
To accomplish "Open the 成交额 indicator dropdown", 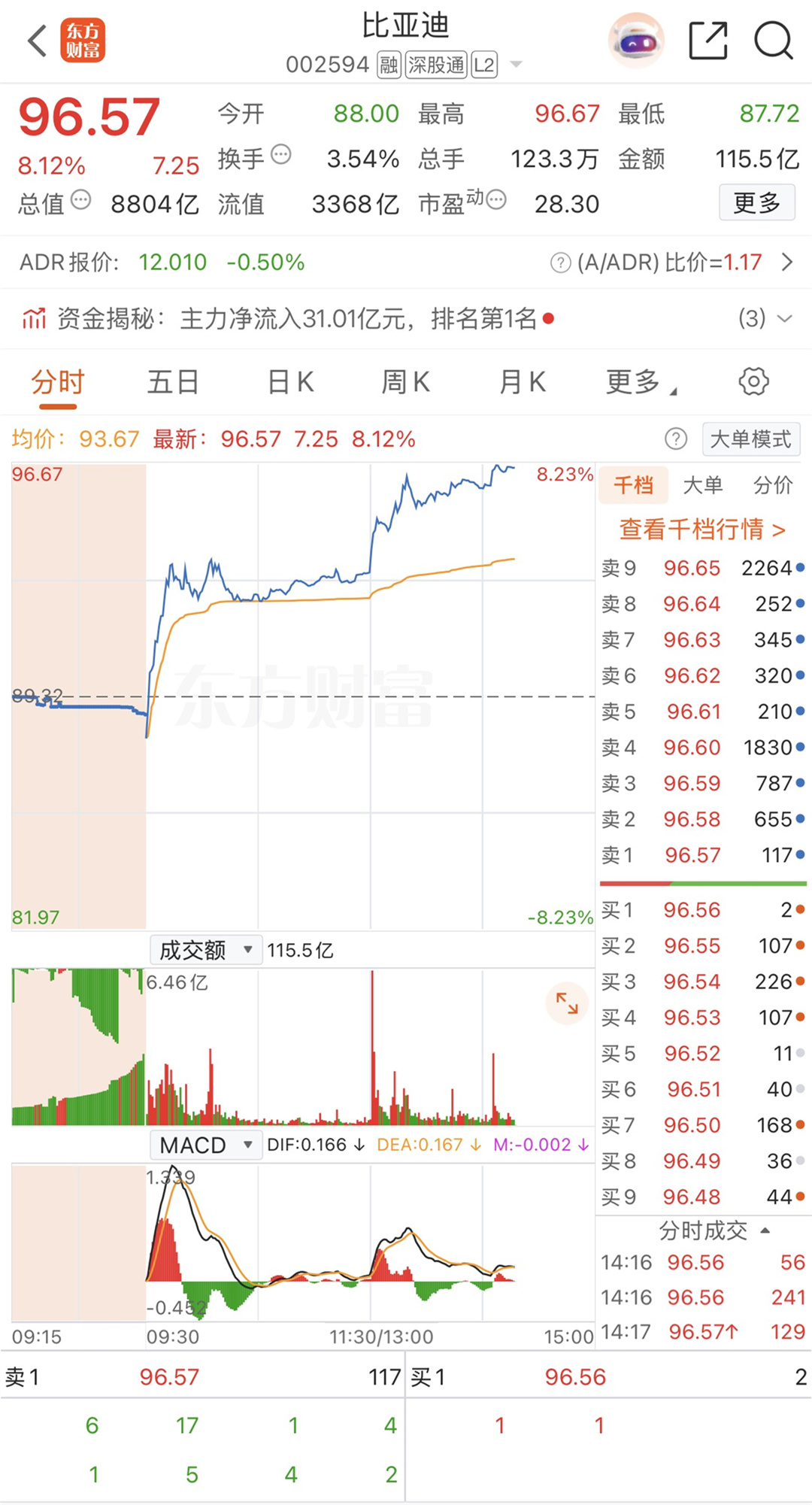I will click(205, 949).
